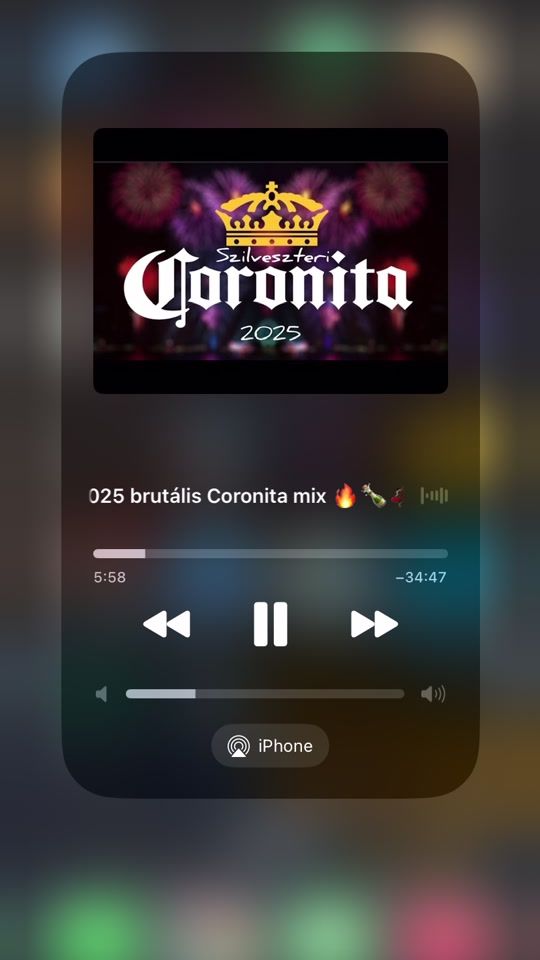Pause the Coronita mix playback
540x960 pixels.
coord(271,624)
